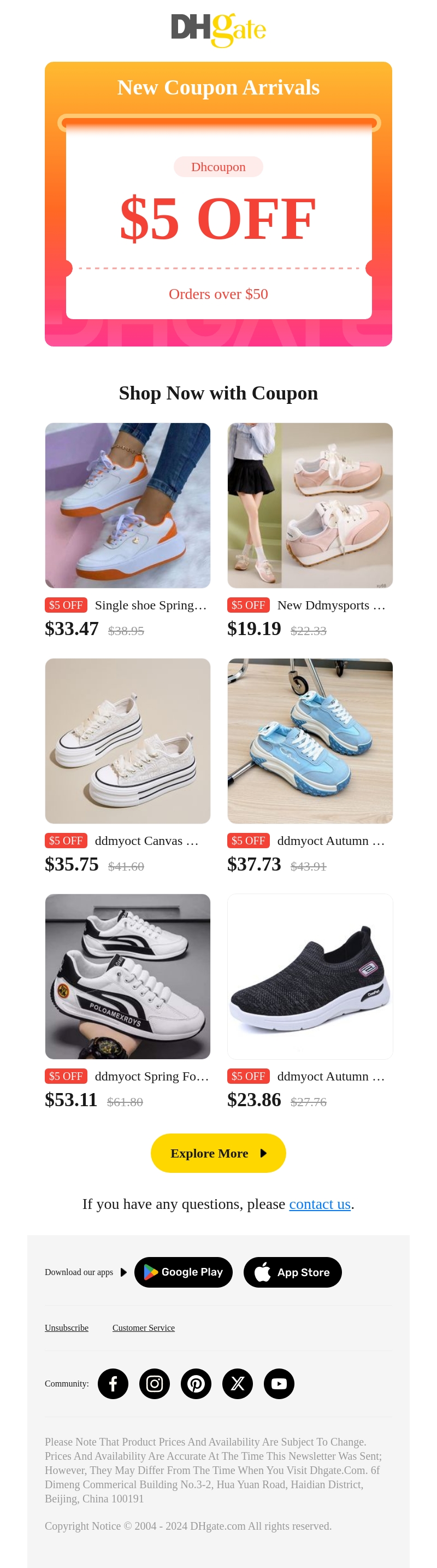View the ddmyoct Autumn slip-on priced $23.86
The image size is (437, 1568).
[x=310, y=976]
